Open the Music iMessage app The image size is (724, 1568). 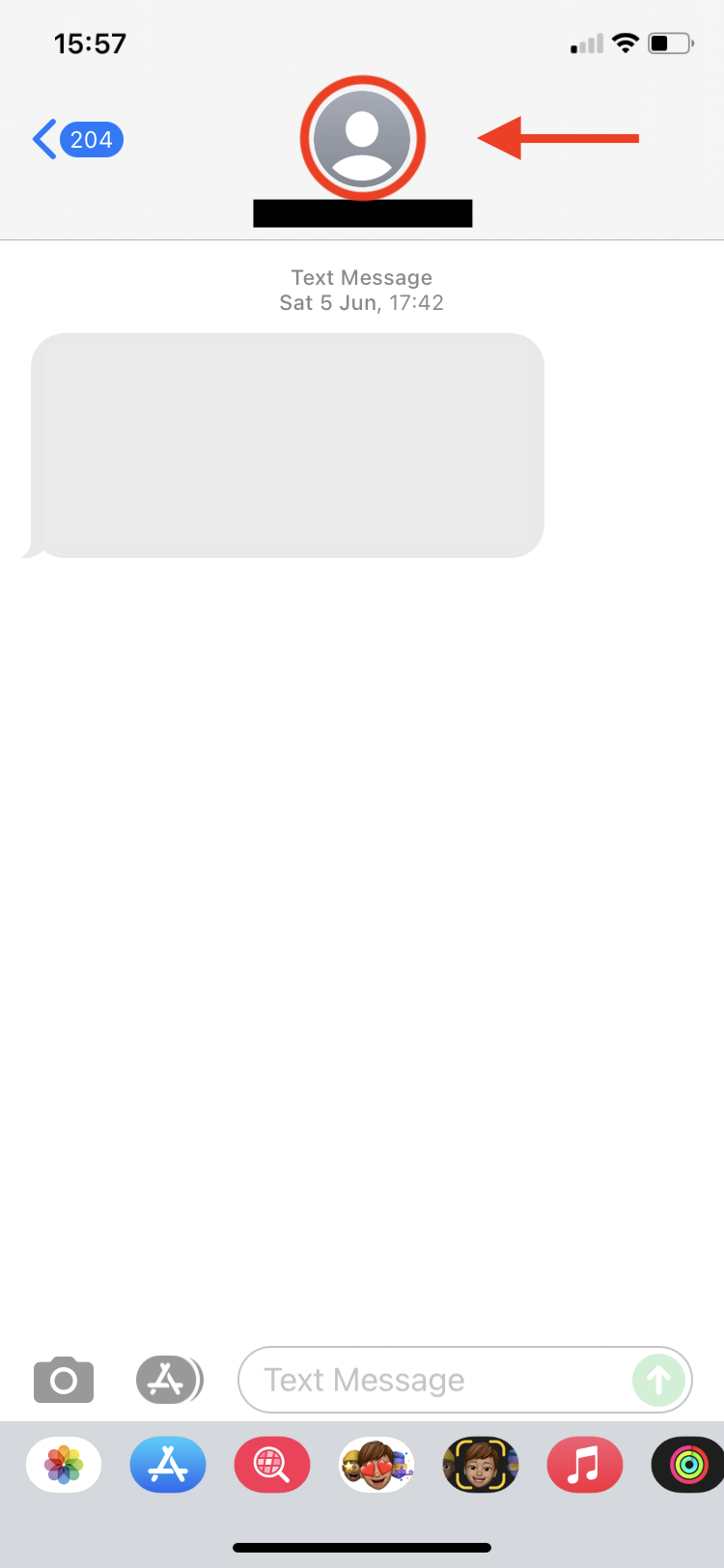(585, 1464)
